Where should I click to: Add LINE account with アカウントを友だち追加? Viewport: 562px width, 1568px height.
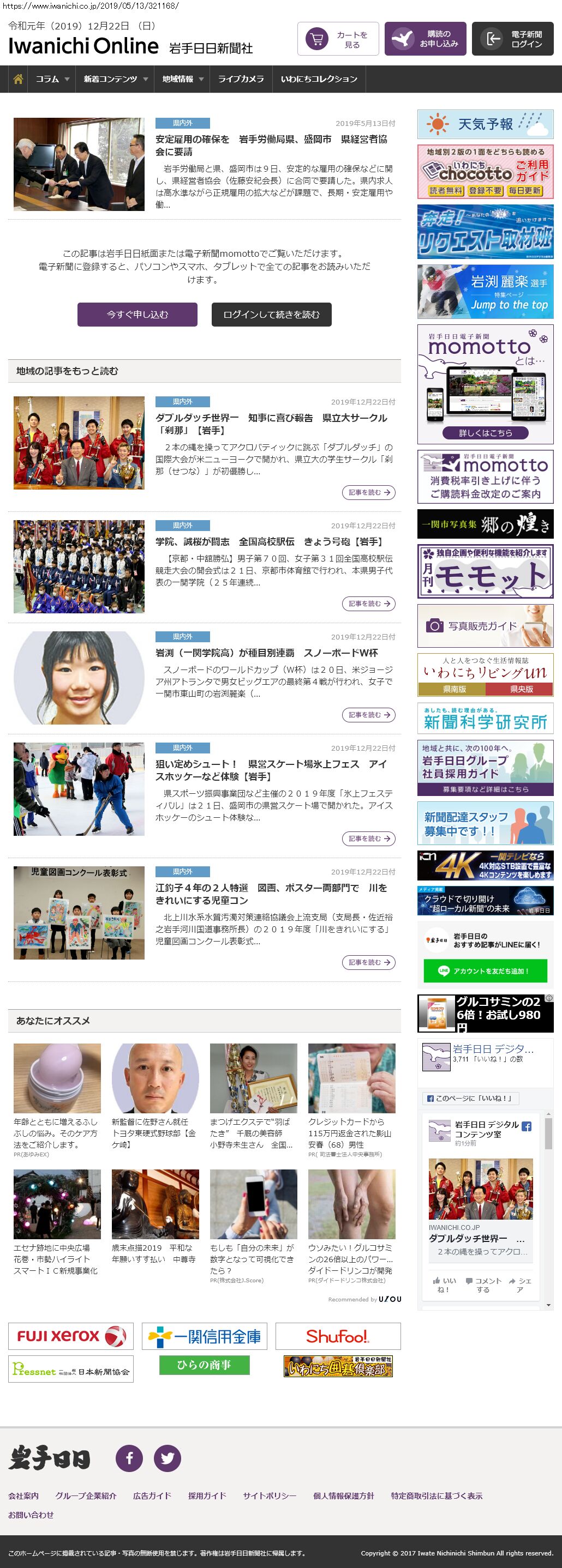point(485,971)
